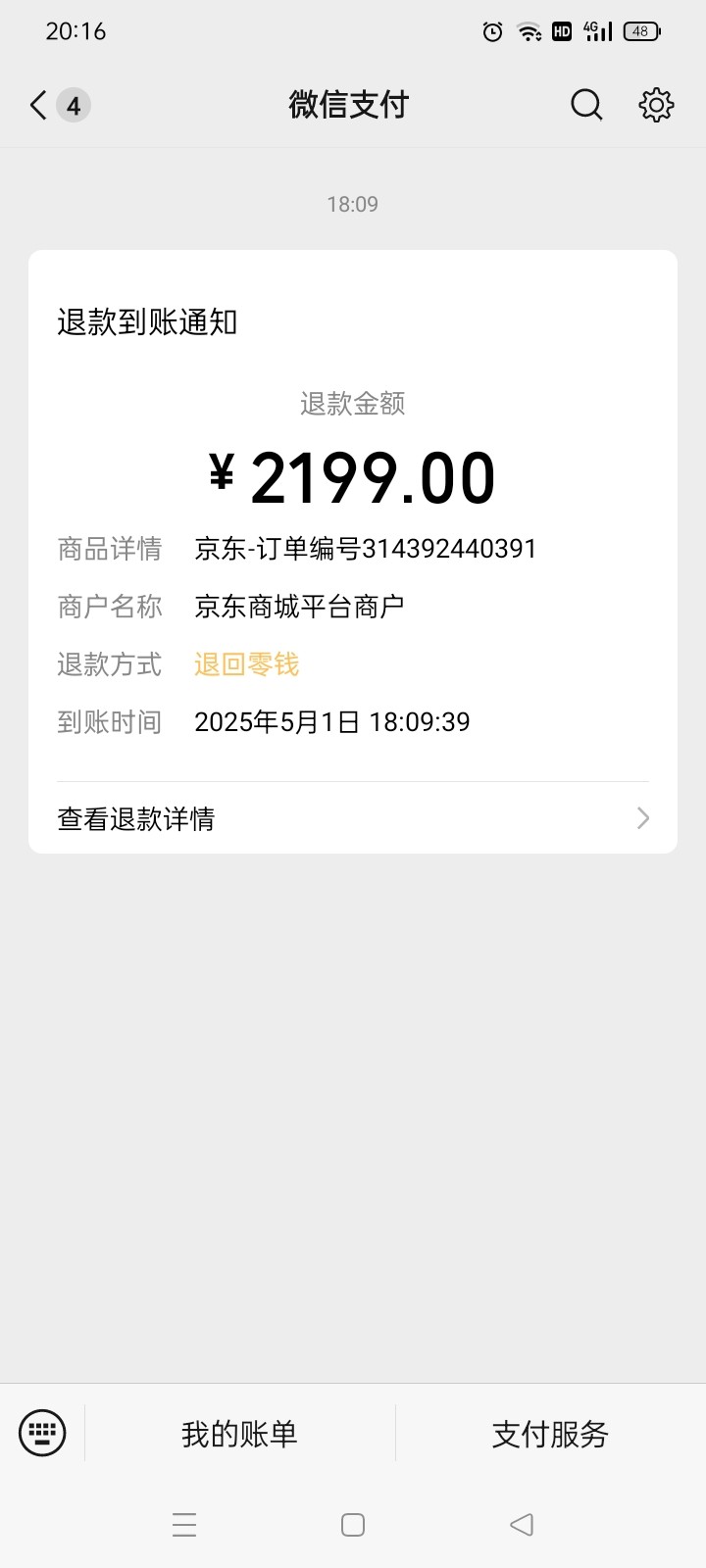706x1568 pixels.
Task: Open 我的账单 menu
Action: [239, 1434]
